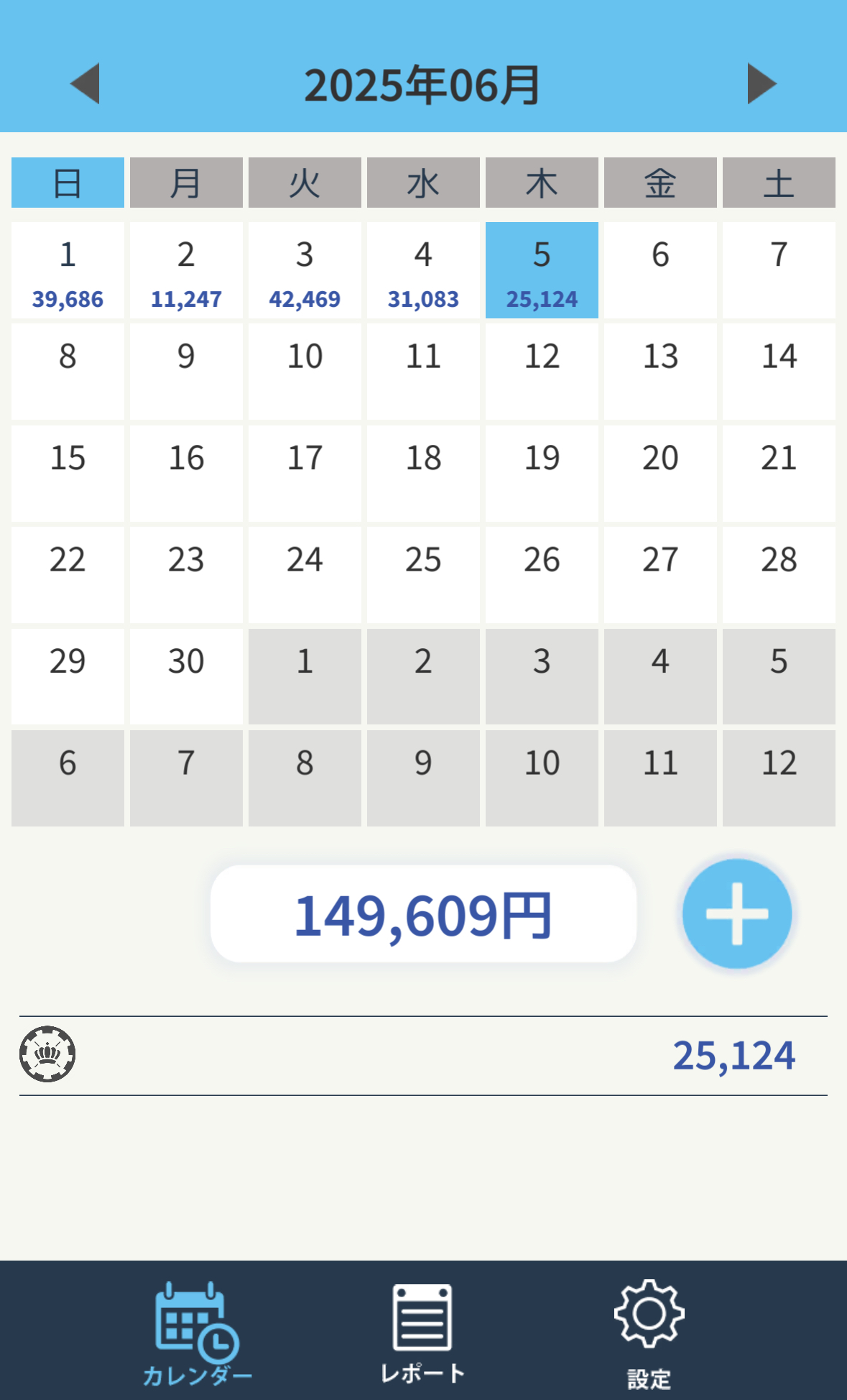Select June 1 with 39,686
This screenshot has width=847, height=1400.
68,270
